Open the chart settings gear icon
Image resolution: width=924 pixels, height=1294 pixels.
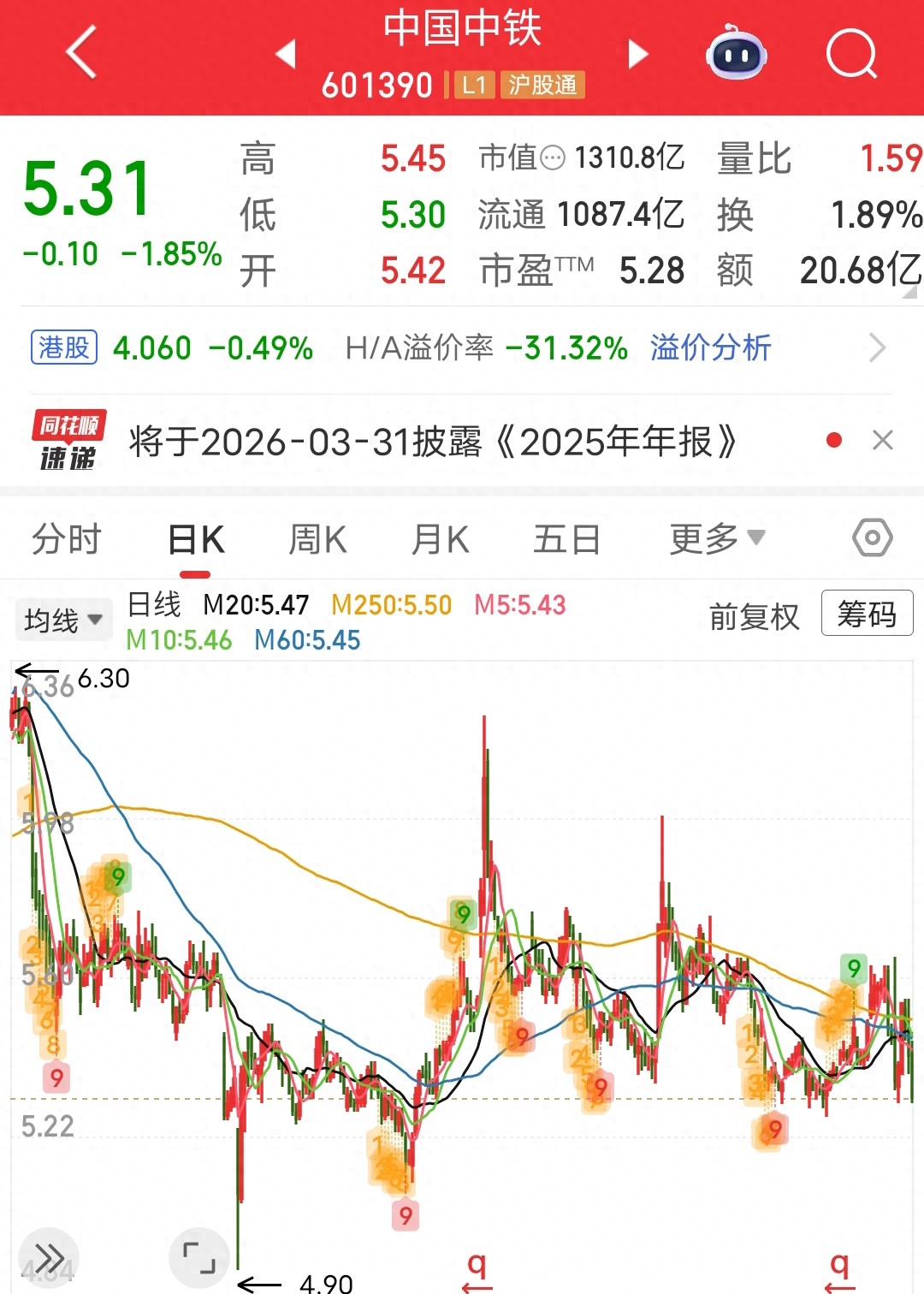click(x=871, y=538)
